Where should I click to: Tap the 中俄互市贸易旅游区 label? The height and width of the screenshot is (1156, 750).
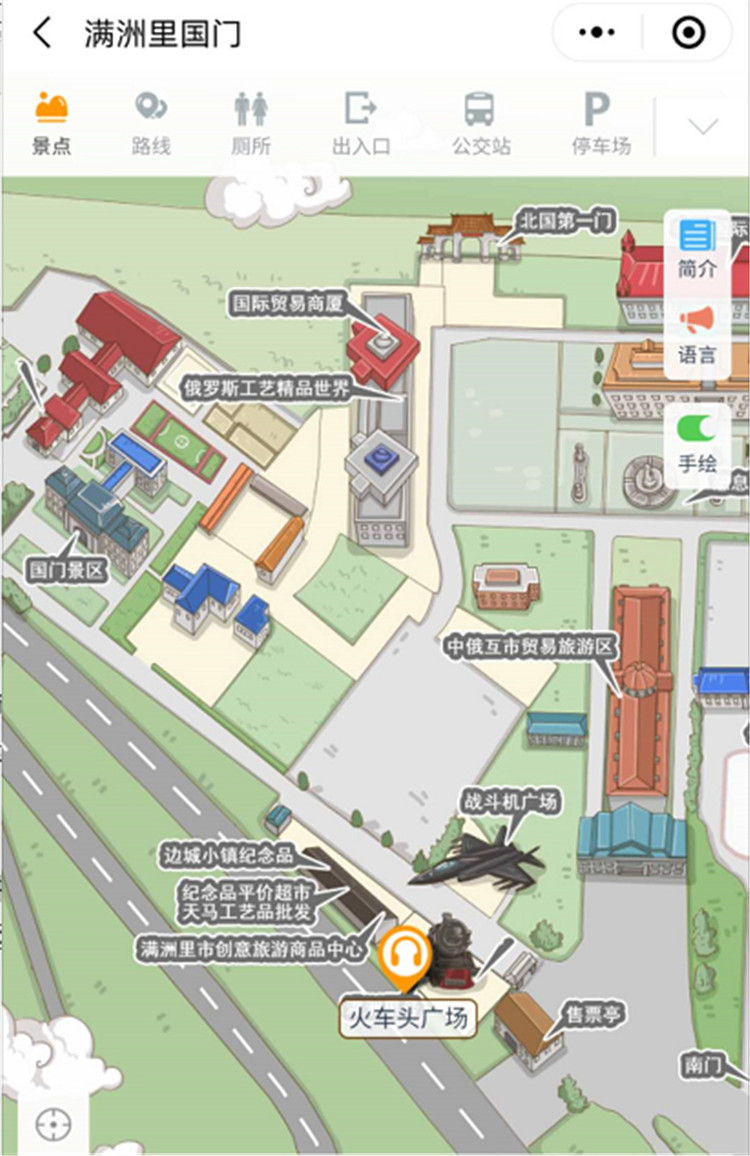click(x=530, y=646)
